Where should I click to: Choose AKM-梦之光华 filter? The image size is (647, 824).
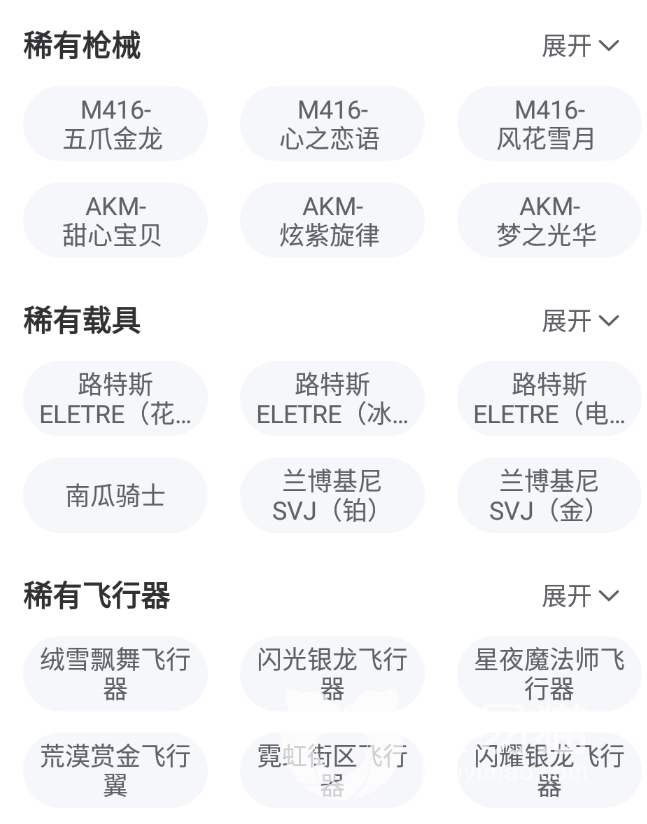point(549,221)
